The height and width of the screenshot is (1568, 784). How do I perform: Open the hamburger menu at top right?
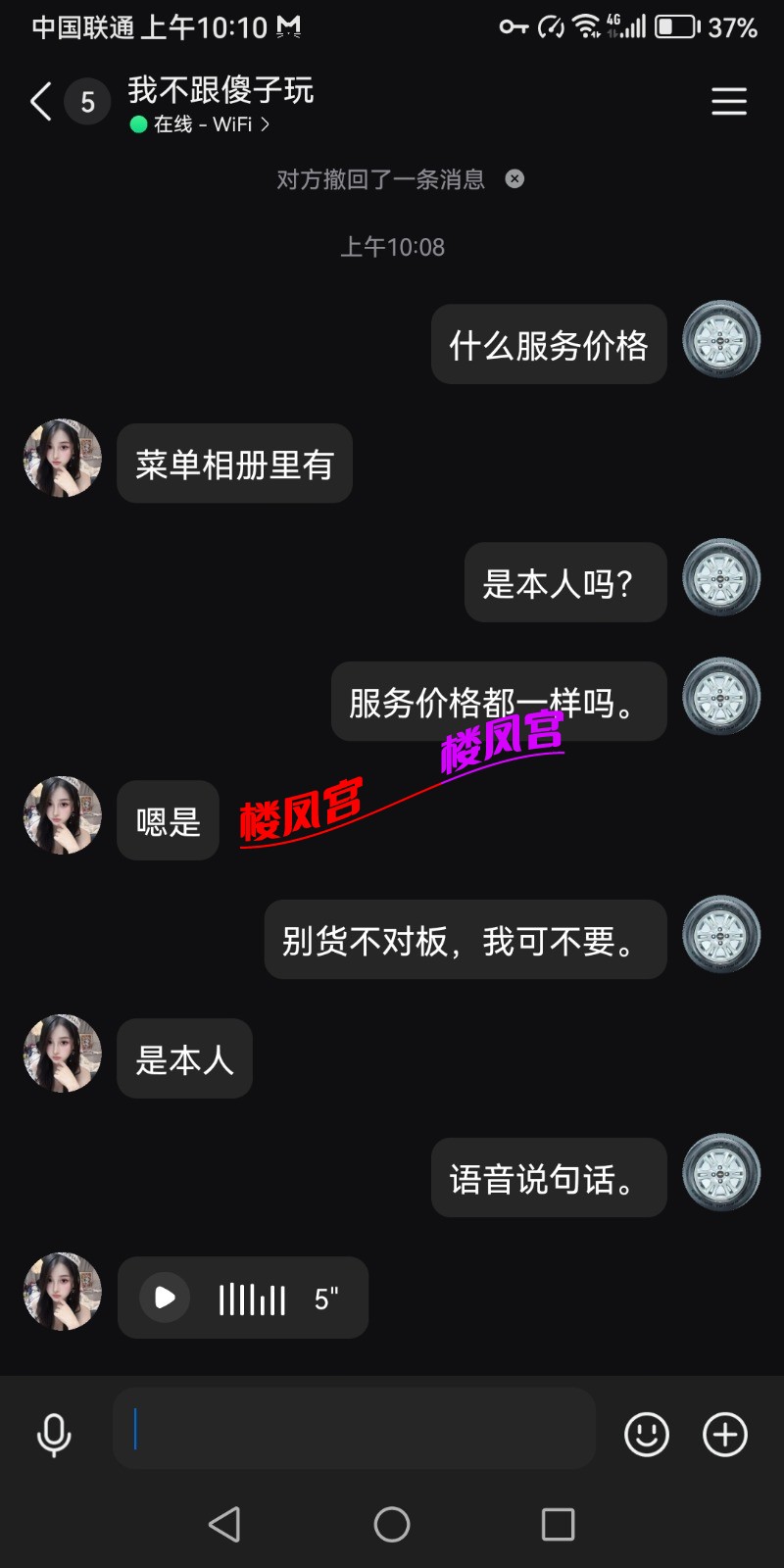click(x=729, y=101)
